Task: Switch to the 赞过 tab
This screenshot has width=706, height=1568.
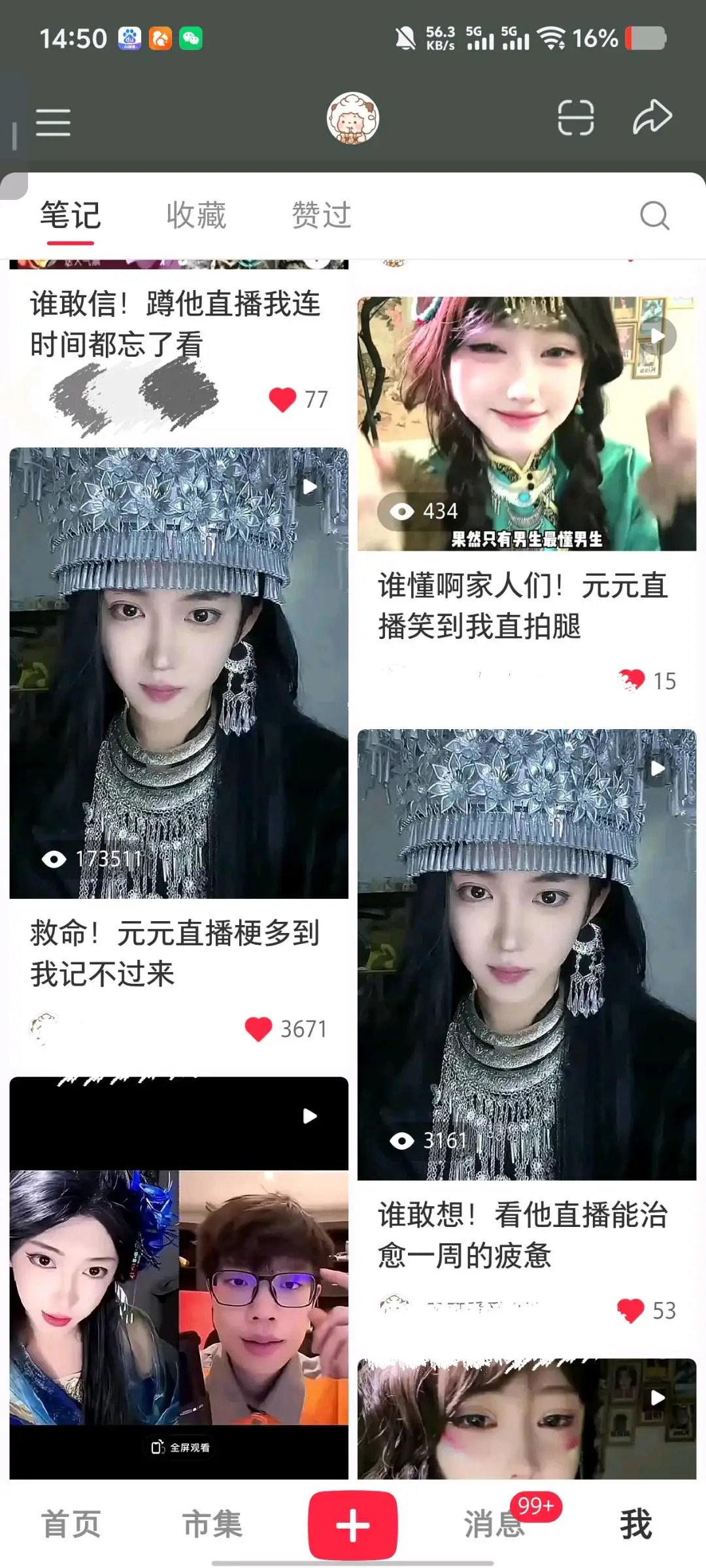Action: [321, 216]
